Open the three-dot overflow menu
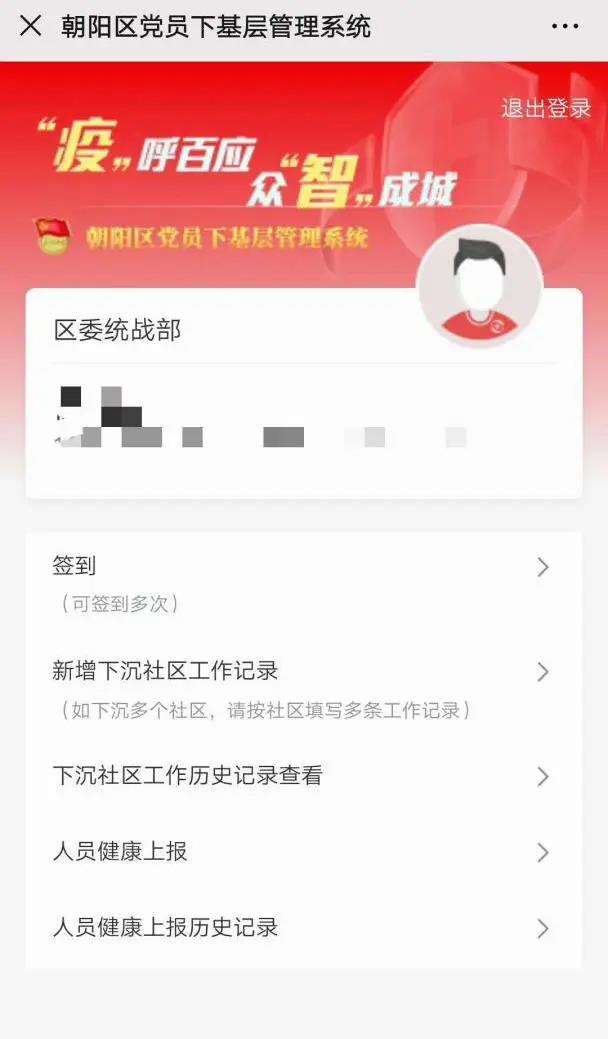Viewport: 608px width, 1039px height. [565, 27]
